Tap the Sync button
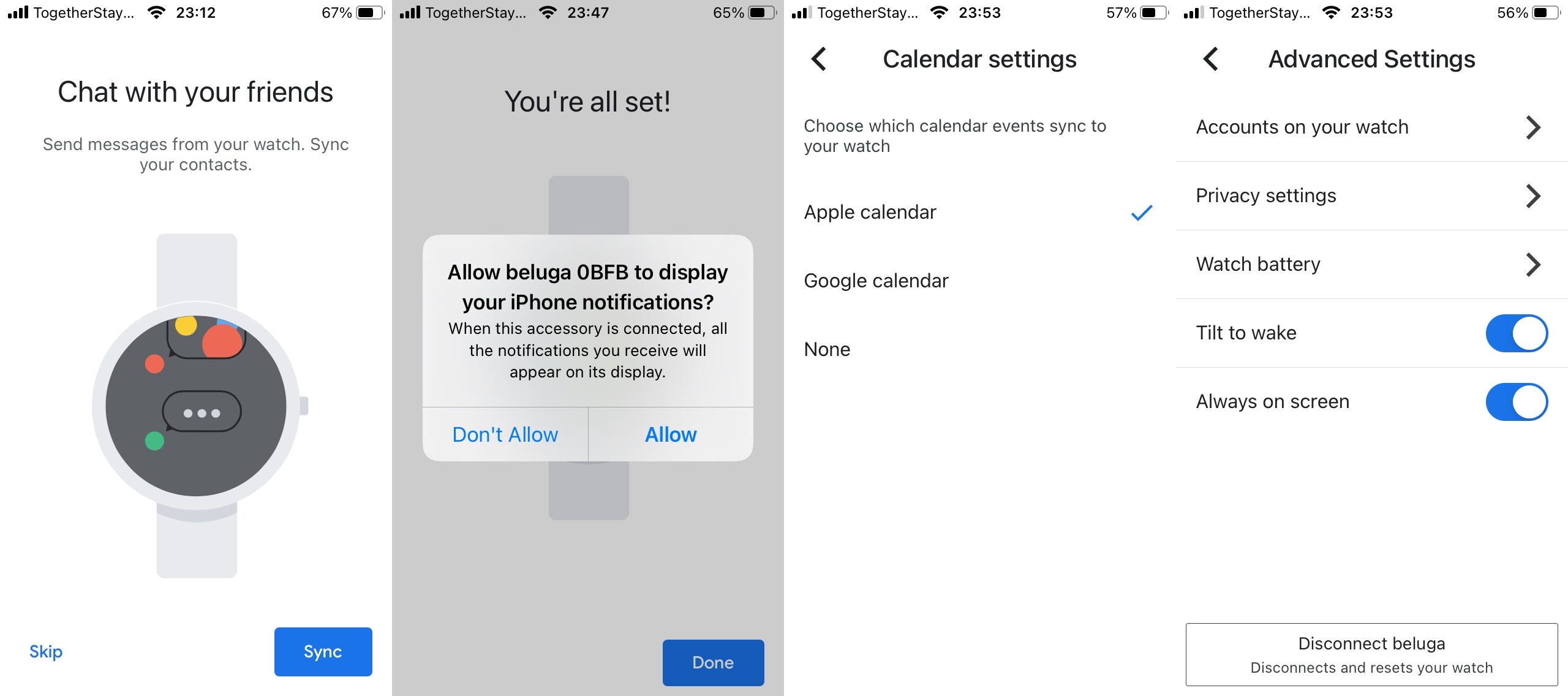1568x696 pixels. (323, 651)
